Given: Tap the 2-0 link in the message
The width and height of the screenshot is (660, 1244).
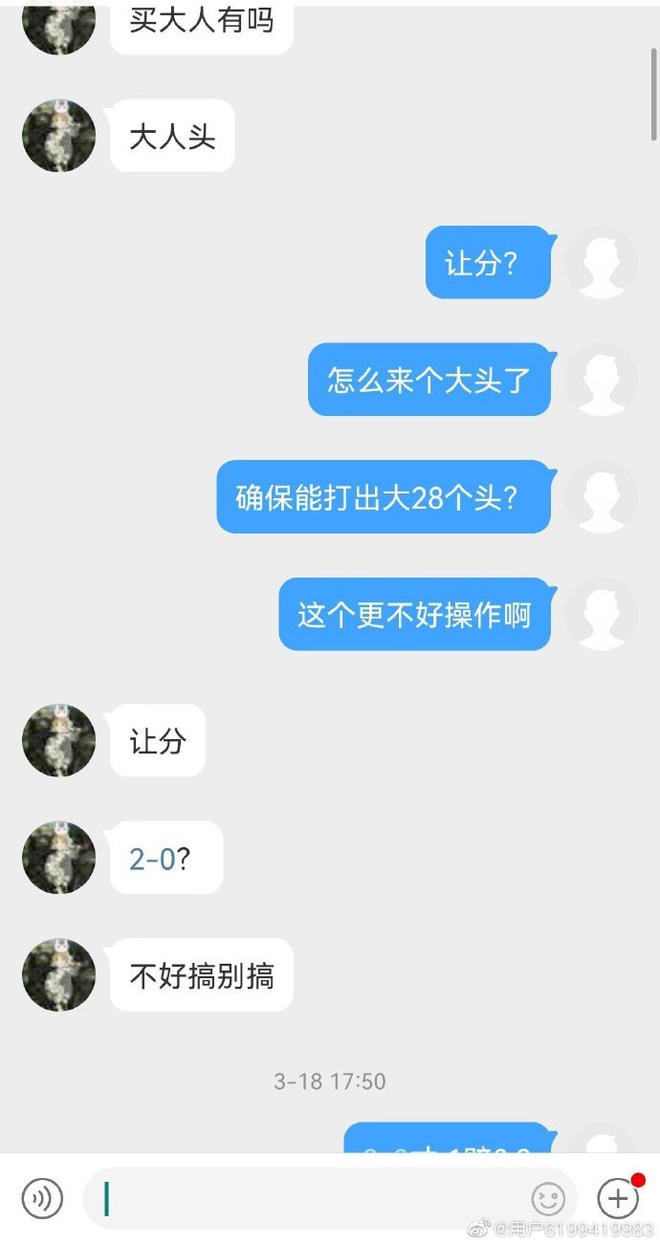Looking at the screenshot, I should point(153,858).
